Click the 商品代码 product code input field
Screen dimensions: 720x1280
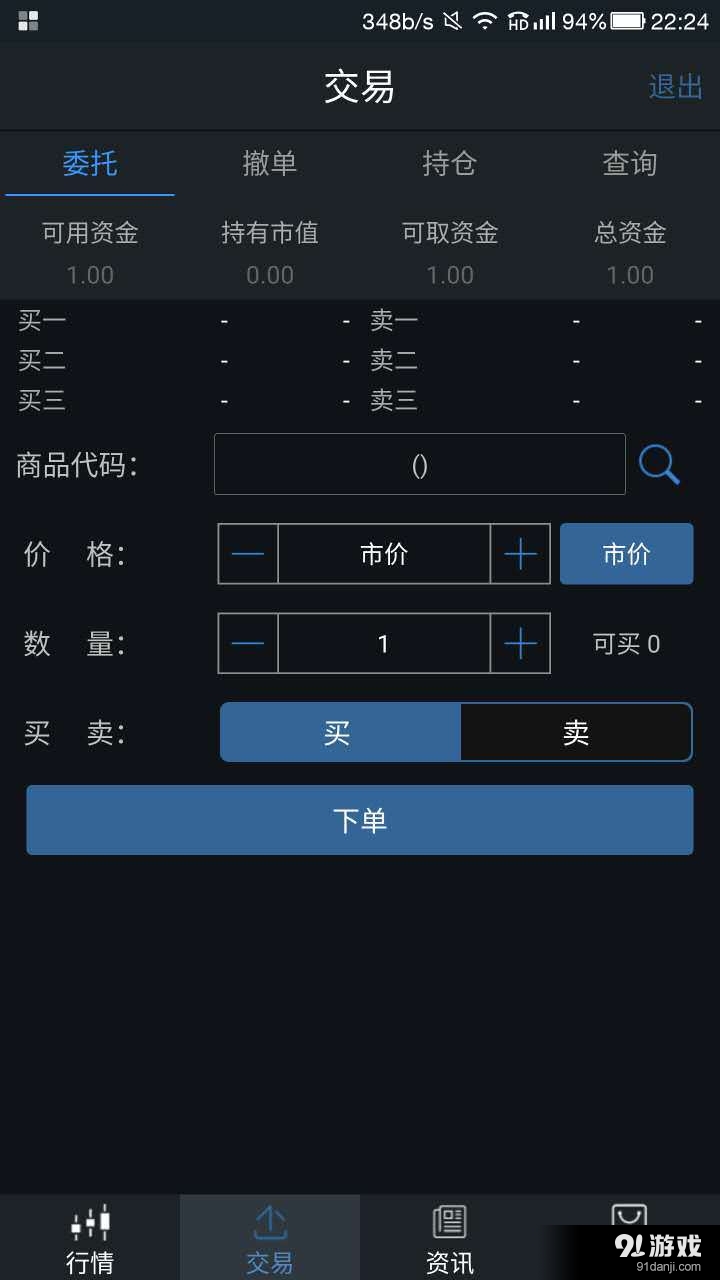419,464
